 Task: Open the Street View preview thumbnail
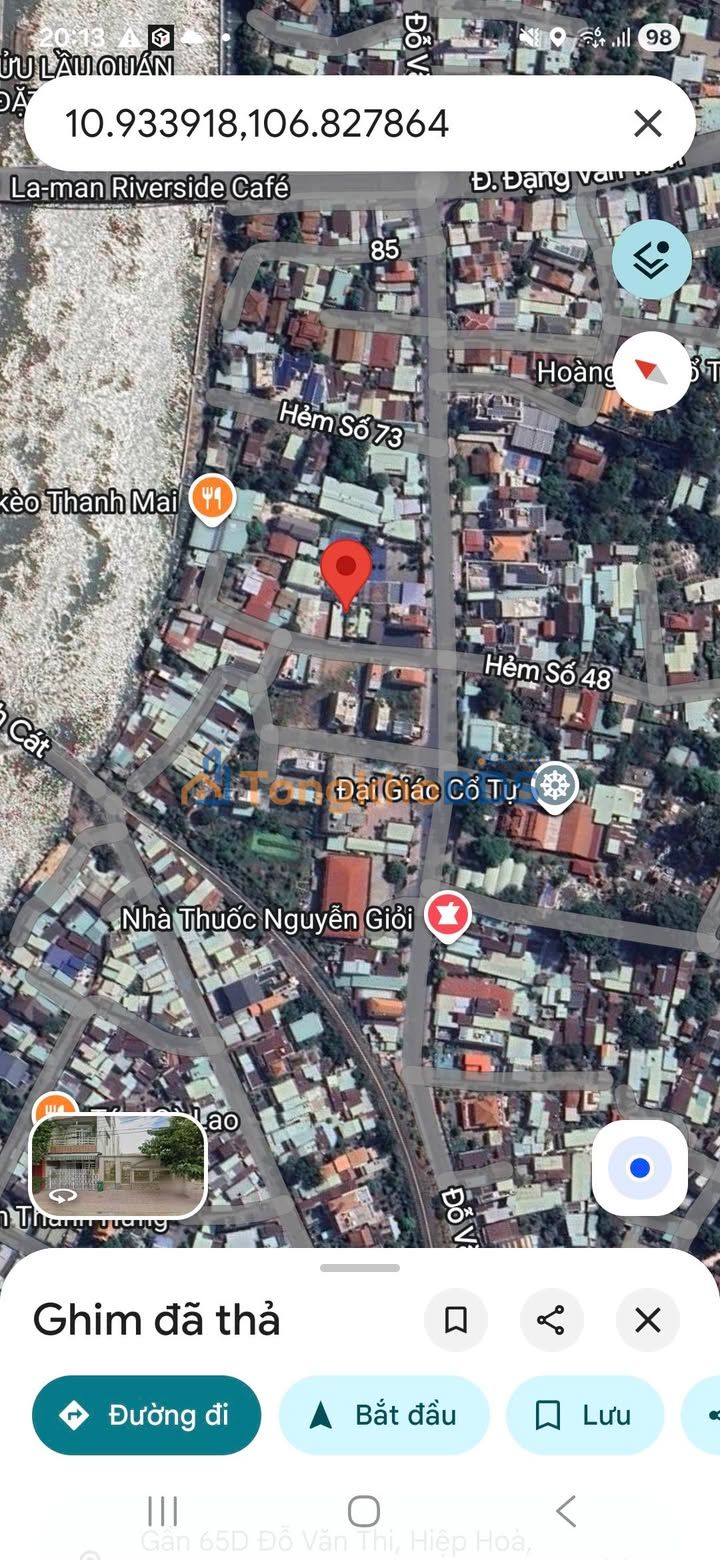[118, 1166]
